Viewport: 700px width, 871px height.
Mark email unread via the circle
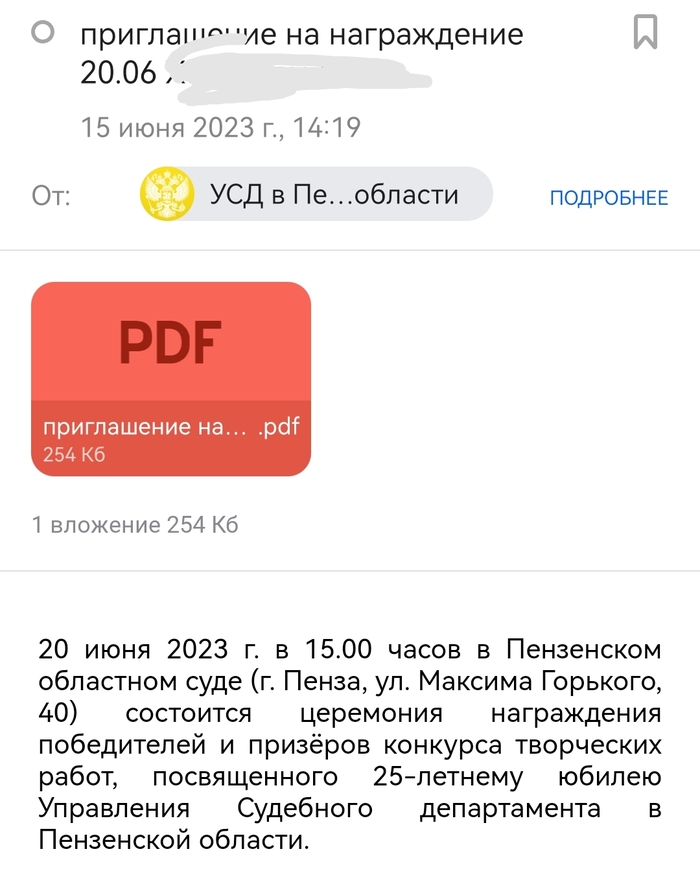point(43,34)
